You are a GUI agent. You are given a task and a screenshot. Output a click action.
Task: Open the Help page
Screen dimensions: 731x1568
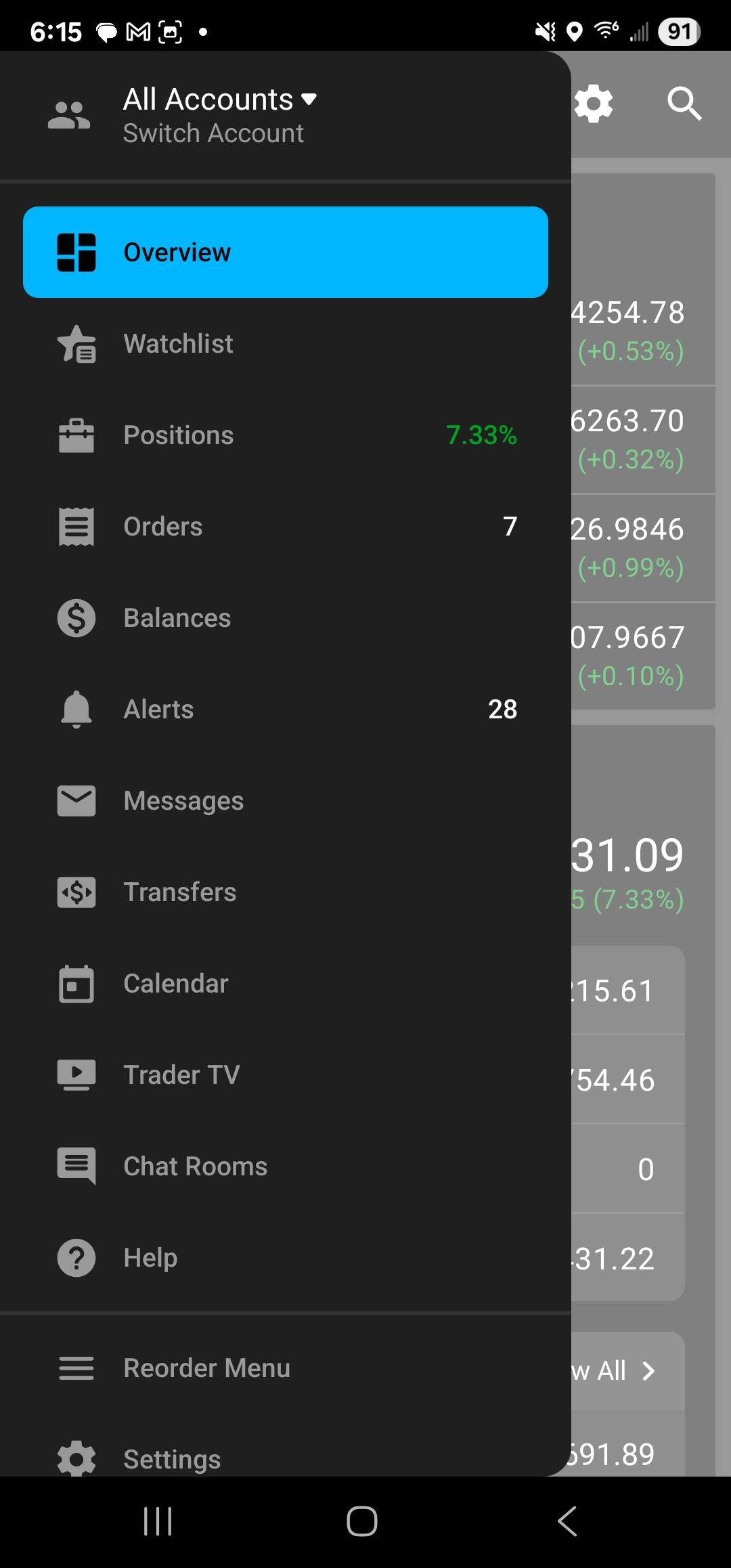tap(285, 1257)
